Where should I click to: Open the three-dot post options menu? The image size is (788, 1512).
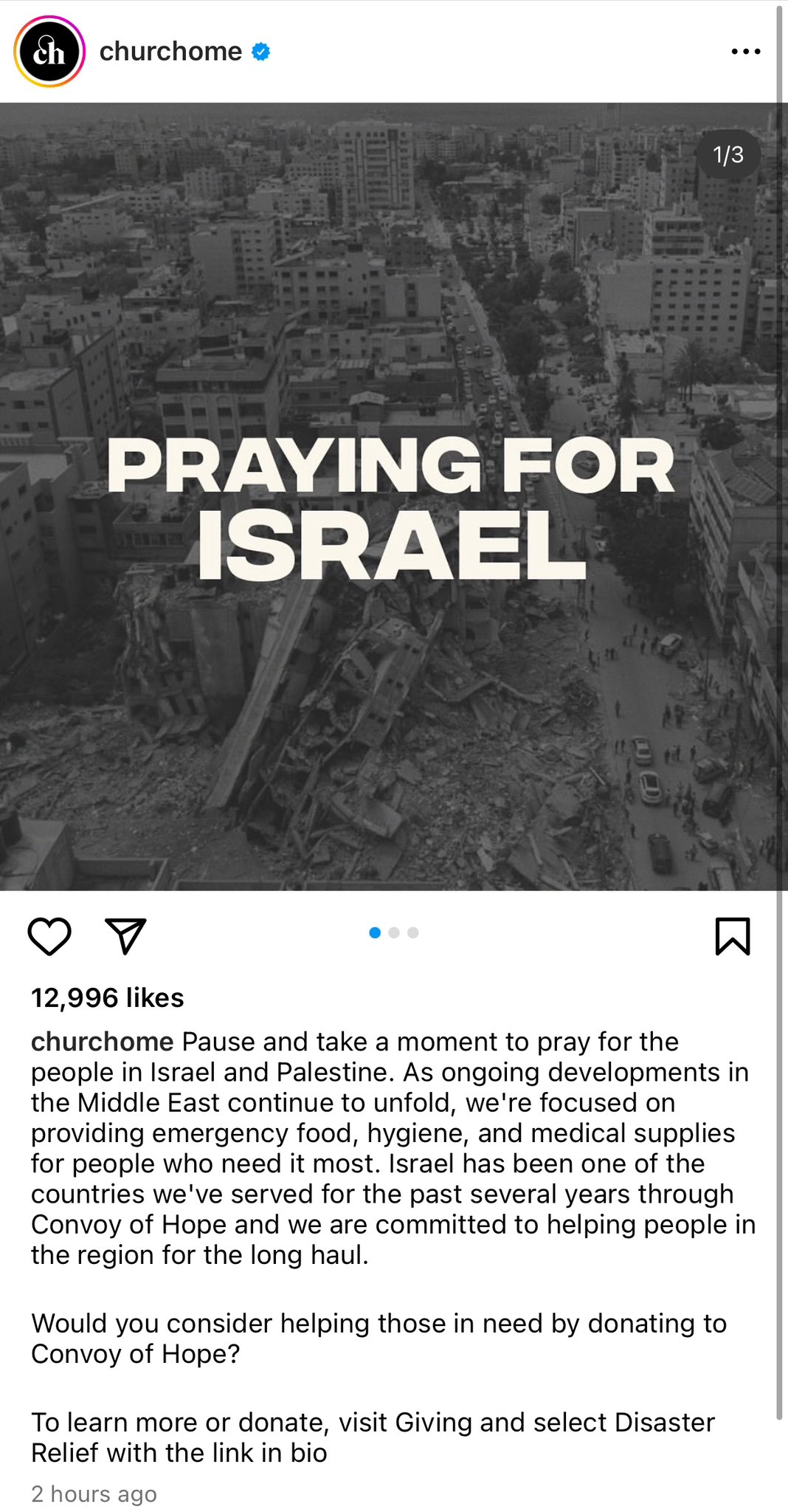pos(745,52)
